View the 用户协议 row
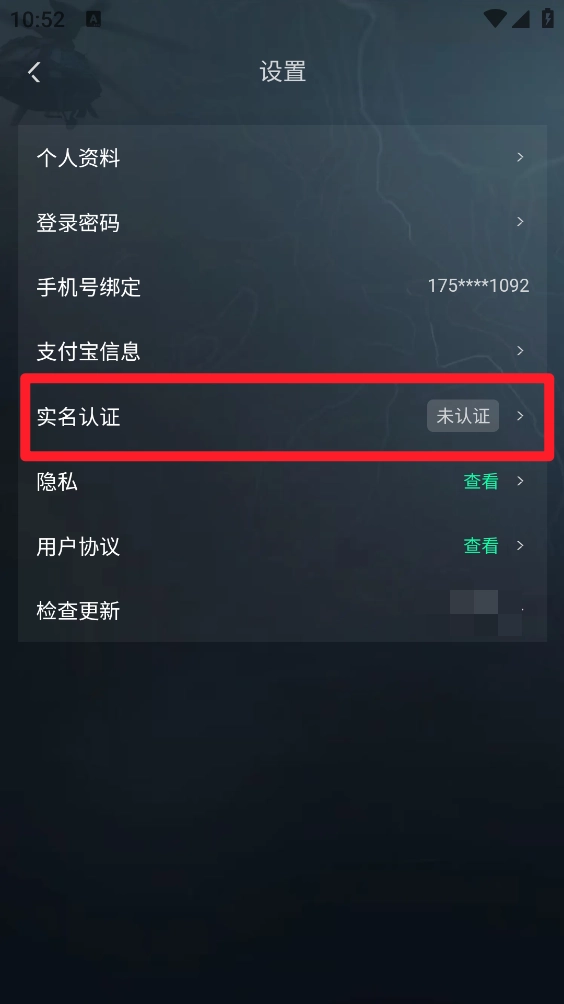 point(282,546)
